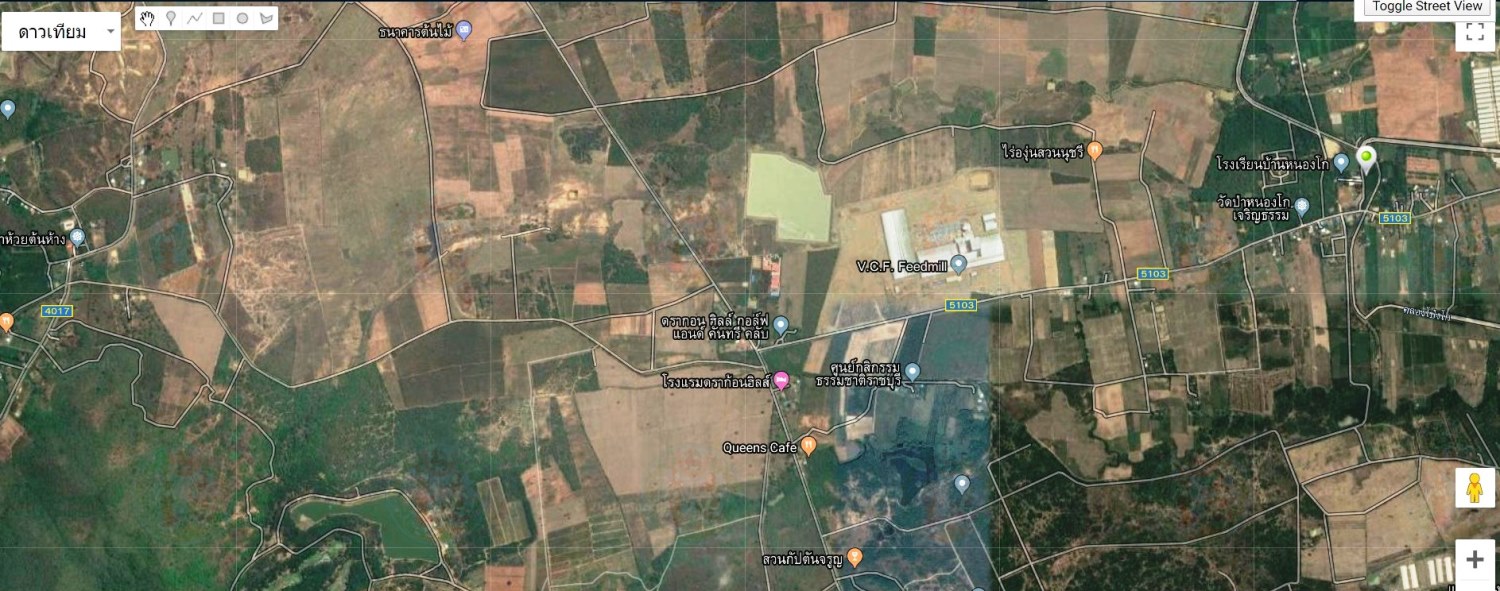Screen dimensions: 1500x591
Task: Open โรงเรียนบ้านหนองโก school marker
Action: click(x=1341, y=163)
